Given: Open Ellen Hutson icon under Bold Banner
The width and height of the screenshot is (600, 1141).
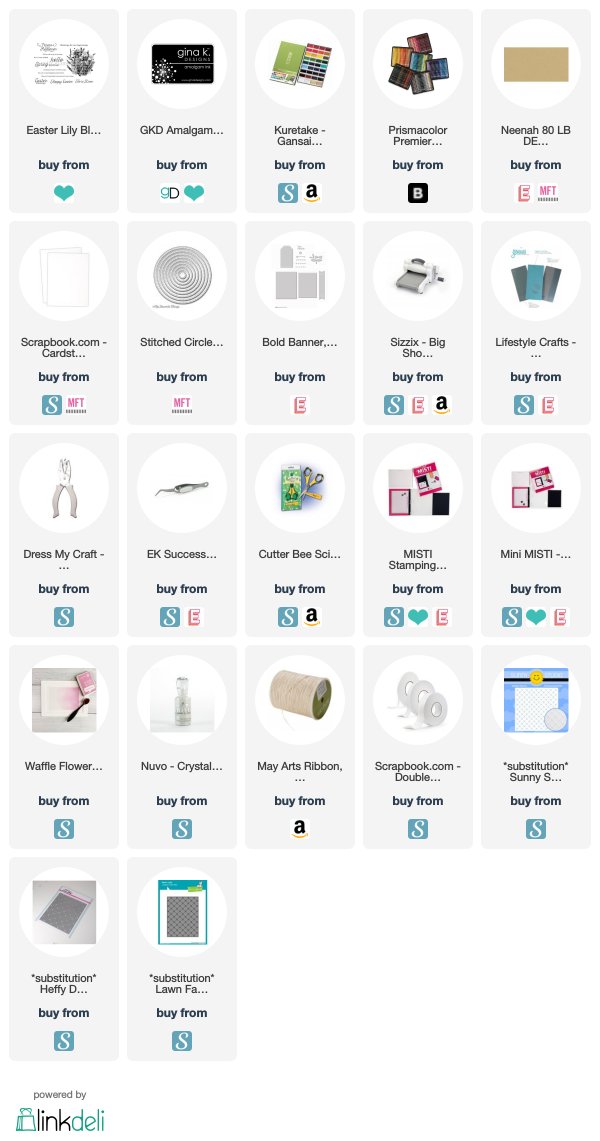Looking at the screenshot, I should point(300,405).
